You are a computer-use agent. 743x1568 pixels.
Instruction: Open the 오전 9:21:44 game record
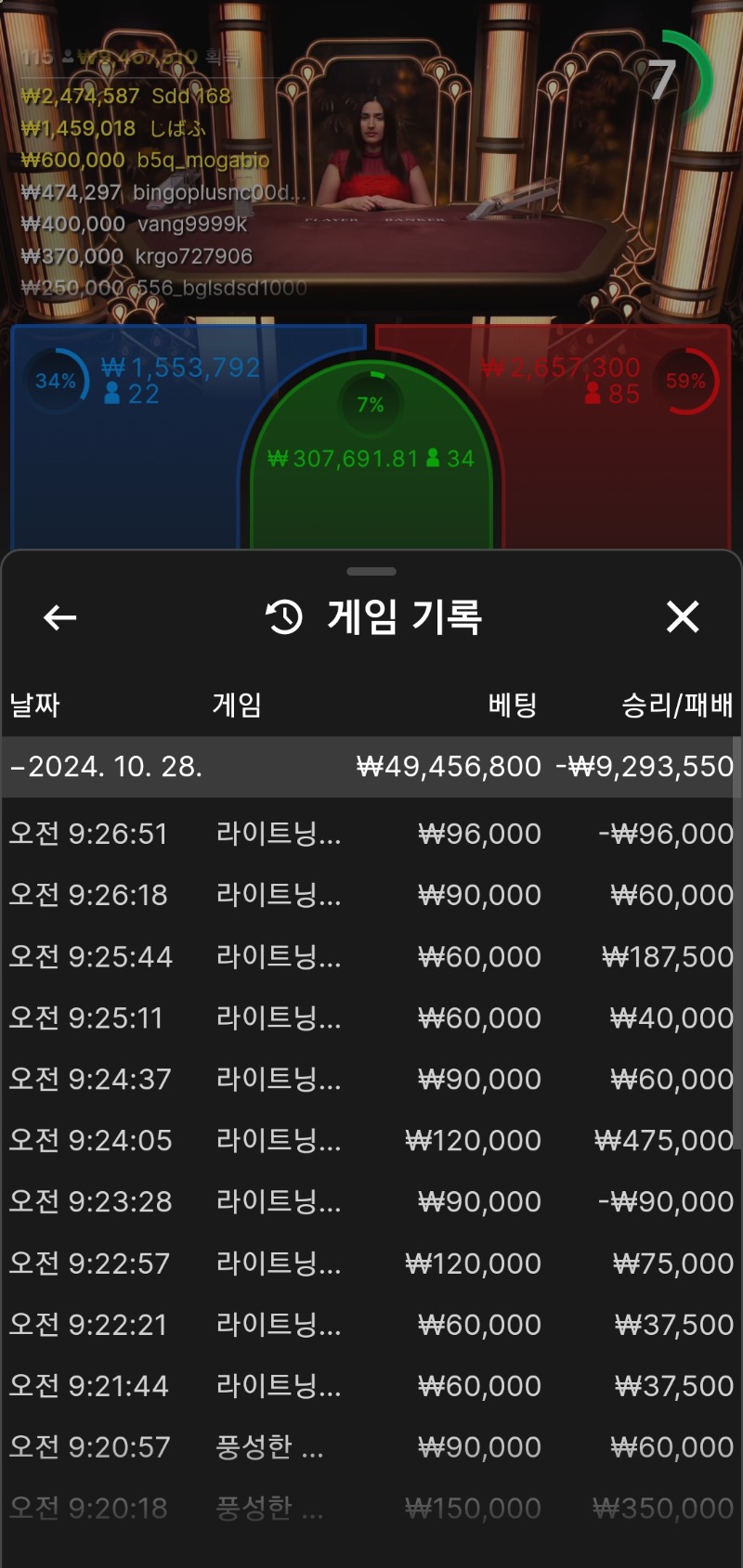pyautogui.click(x=370, y=1386)
